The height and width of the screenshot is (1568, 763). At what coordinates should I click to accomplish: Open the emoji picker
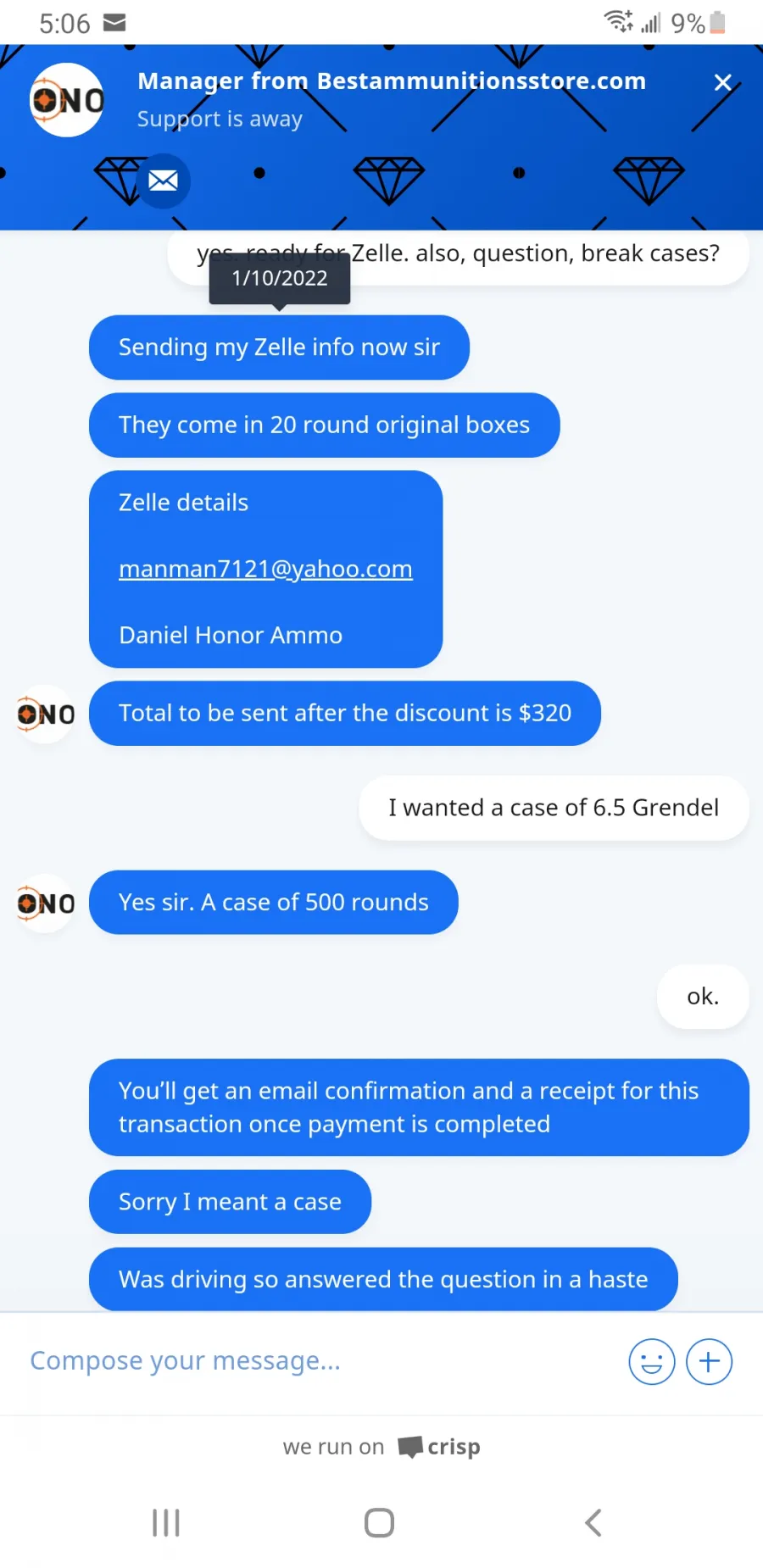point(651,1361)
